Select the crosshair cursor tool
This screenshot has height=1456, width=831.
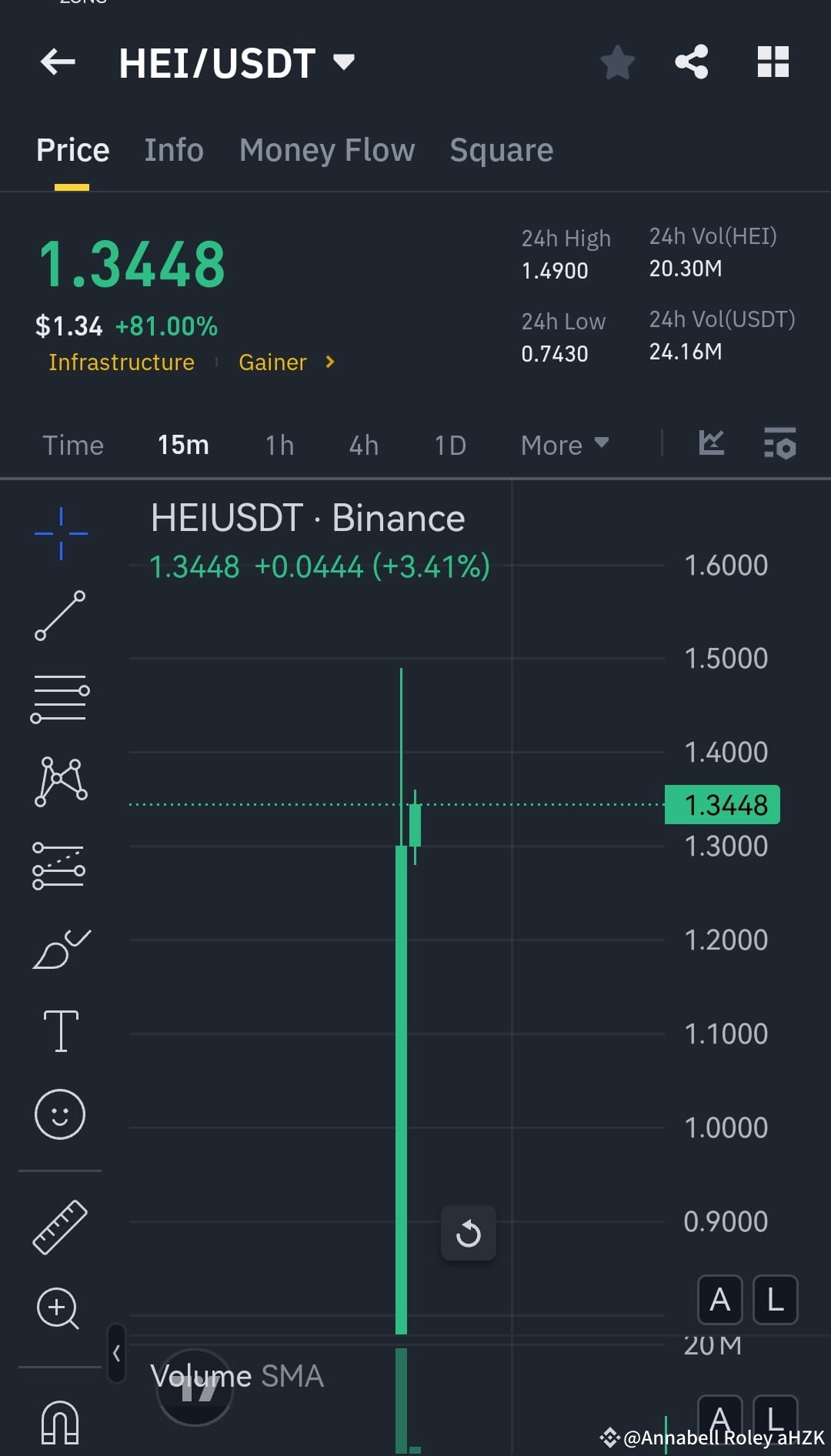(x=61, y=535)
